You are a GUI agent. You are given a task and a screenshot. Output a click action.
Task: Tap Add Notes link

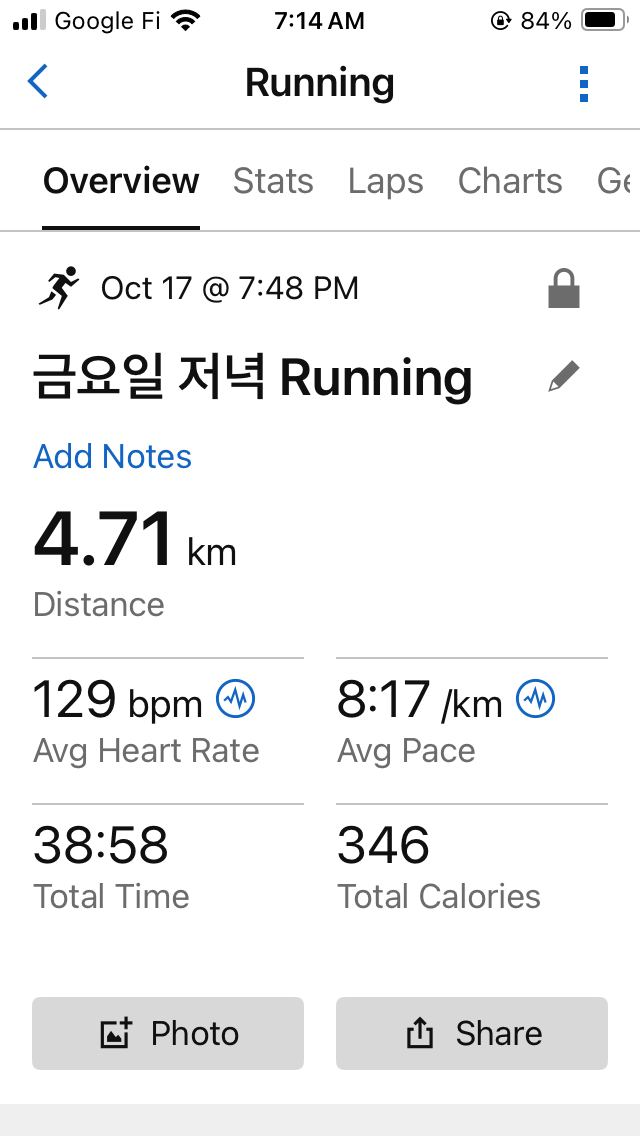(x=112, y=456)
